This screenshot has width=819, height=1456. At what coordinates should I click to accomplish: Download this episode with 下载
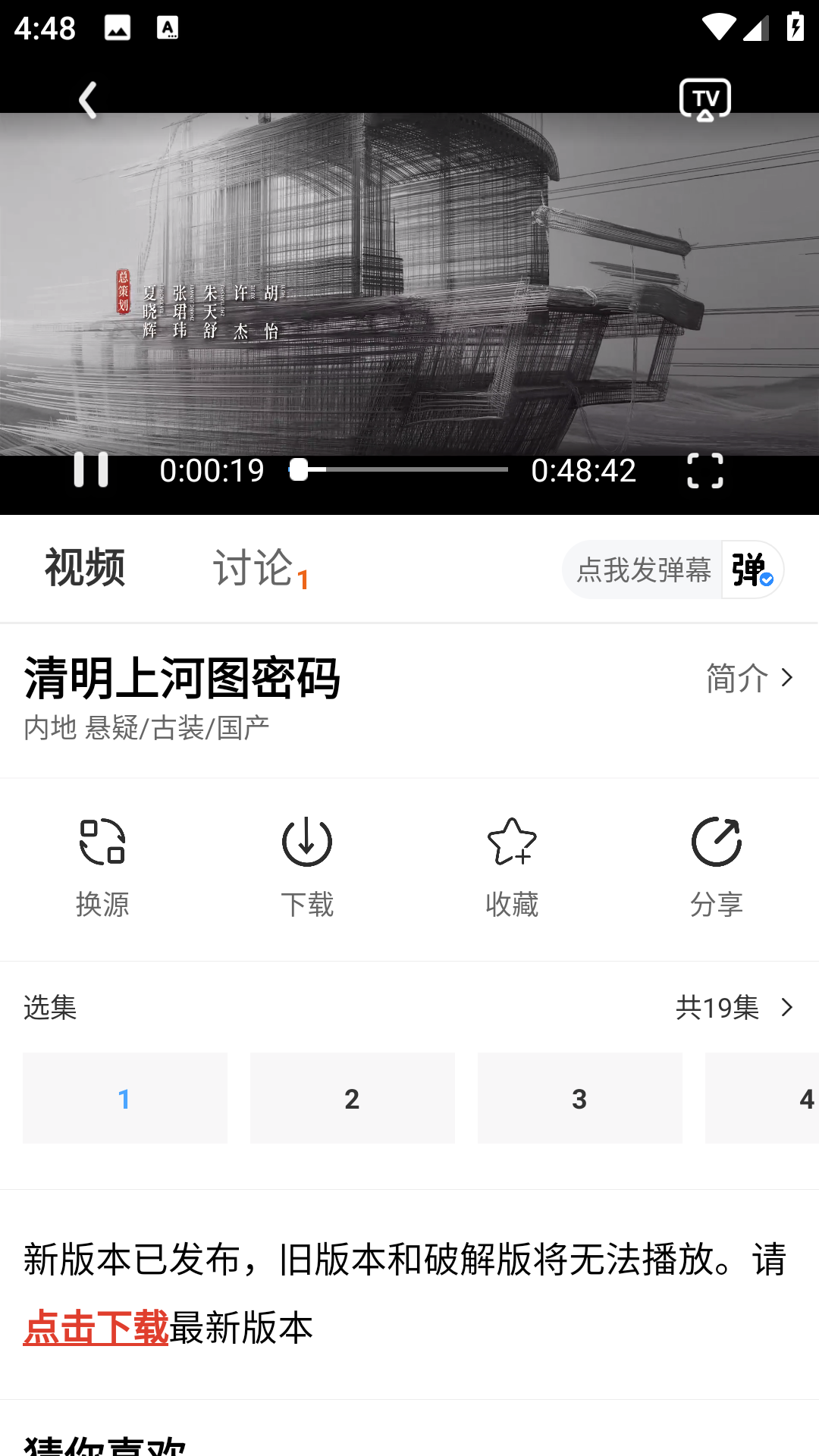(x=307, y=867)
